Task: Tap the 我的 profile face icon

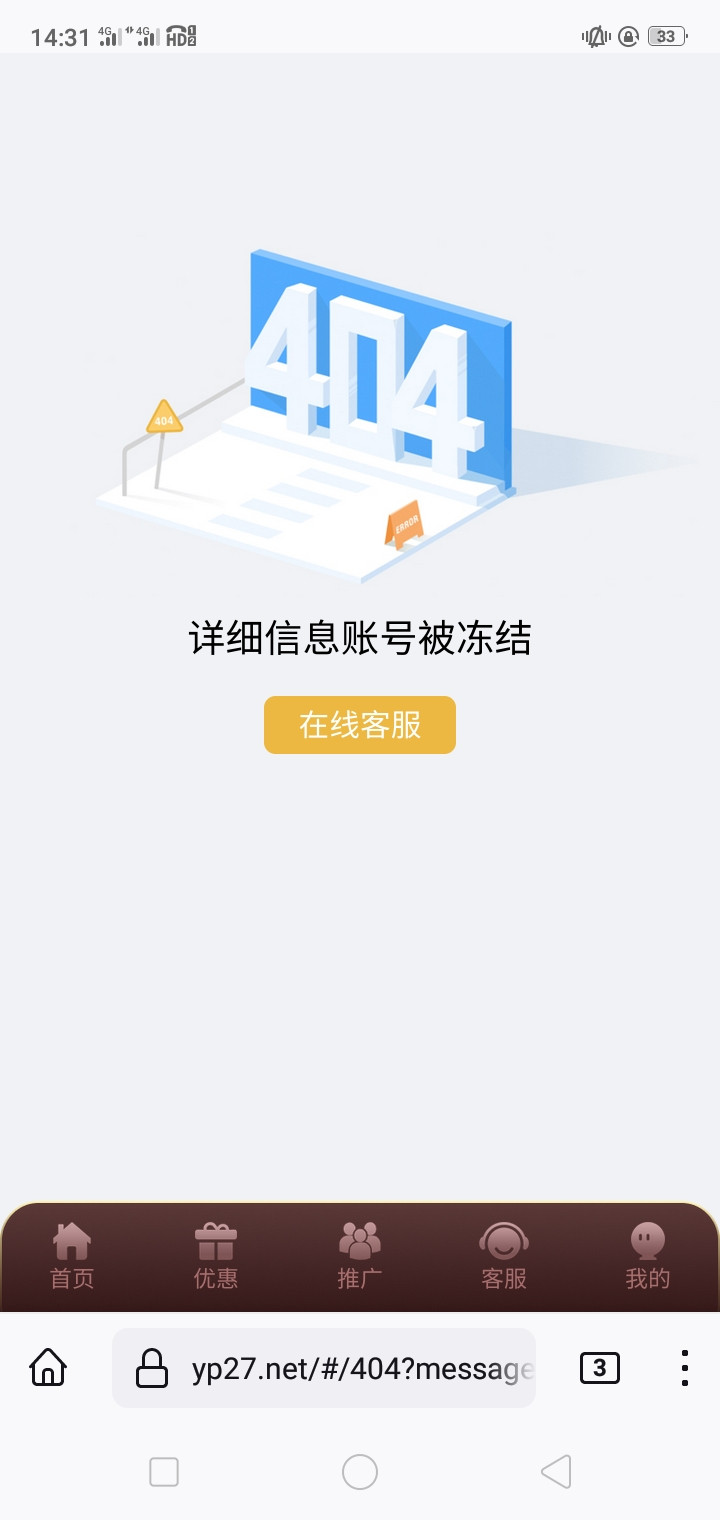Action: pyautogui.click(x=647, y=1240)
